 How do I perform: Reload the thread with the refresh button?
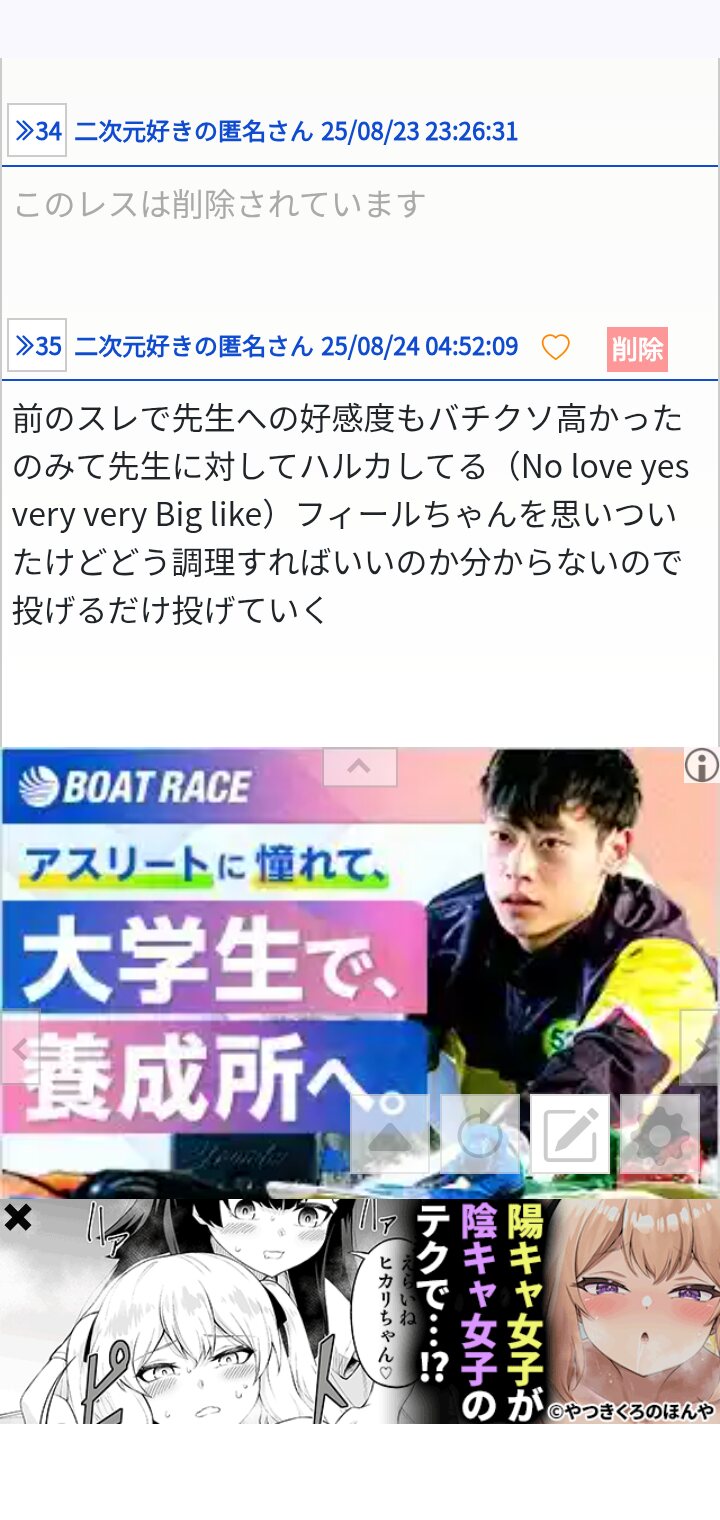point(480,1134)
